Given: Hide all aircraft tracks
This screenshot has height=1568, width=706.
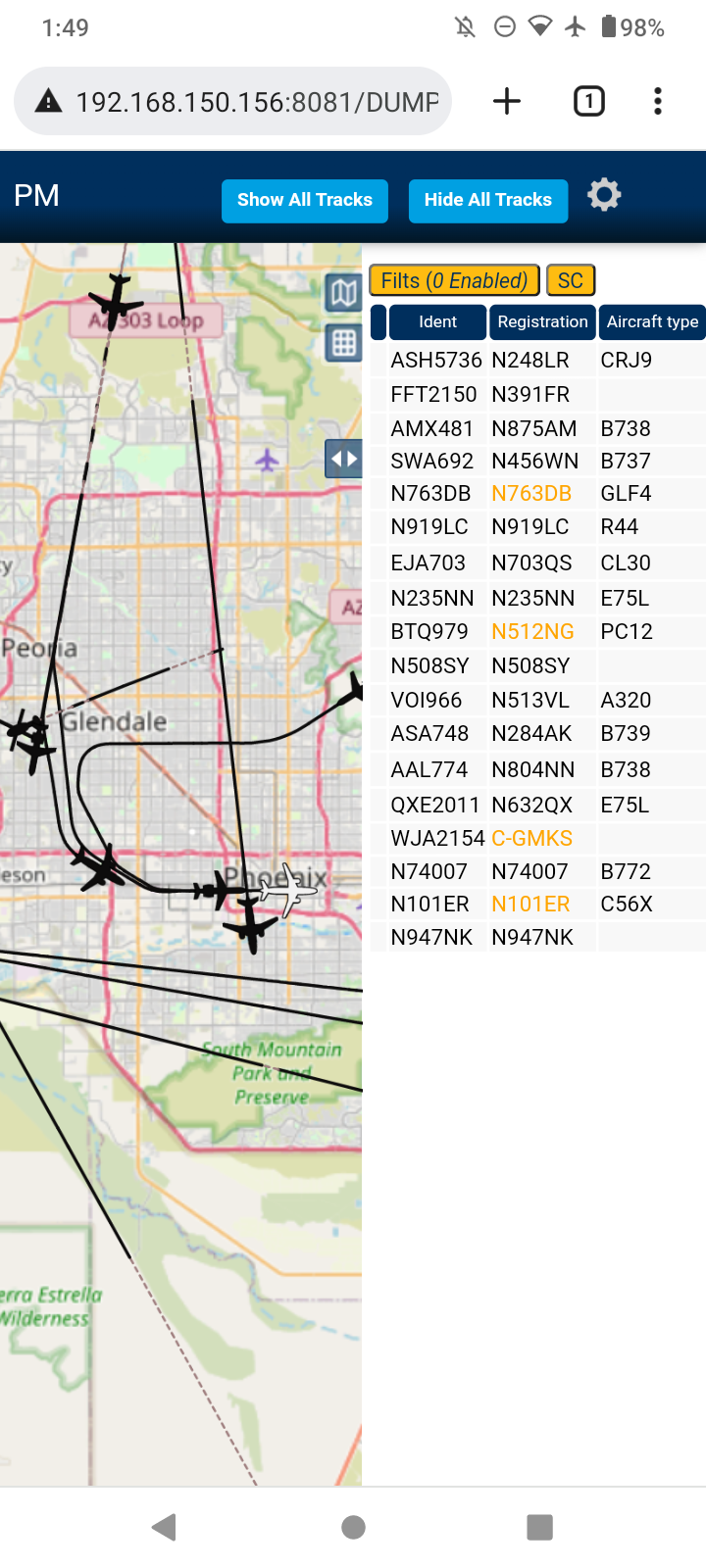Looking at the screenshot, I should click(488, 201).
